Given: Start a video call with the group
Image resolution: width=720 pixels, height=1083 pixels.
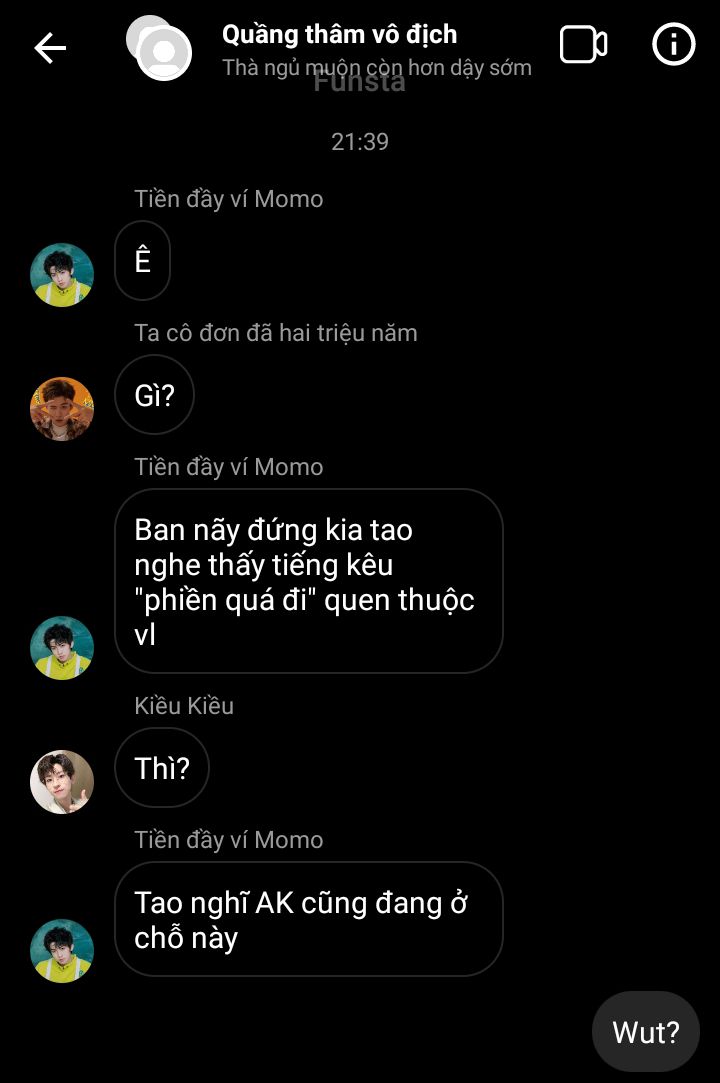Looking at the screenshot, I should [583, 45].
